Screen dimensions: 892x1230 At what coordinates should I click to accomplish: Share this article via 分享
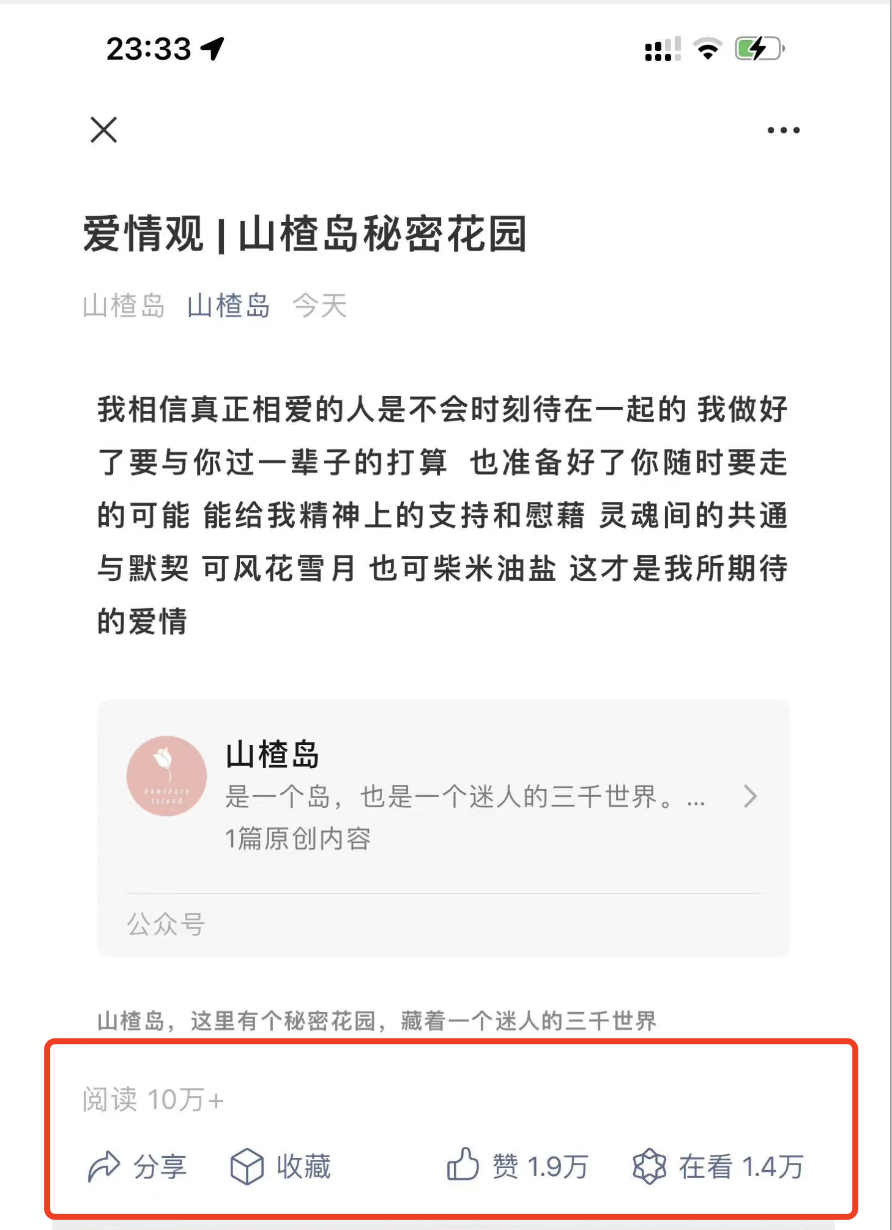(137, 1166)
